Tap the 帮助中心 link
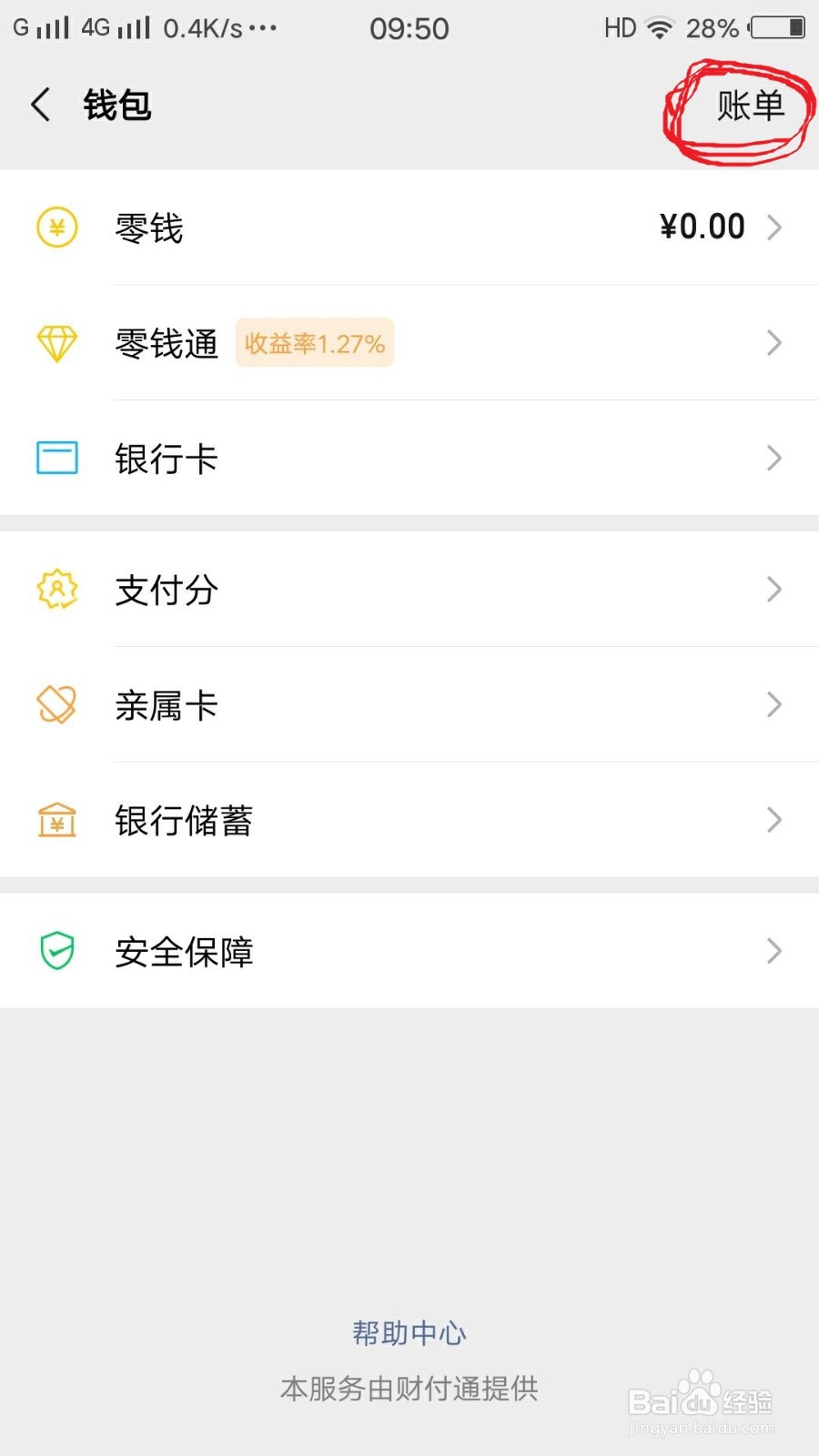The image size is (819, 1456). [409, 1333]
